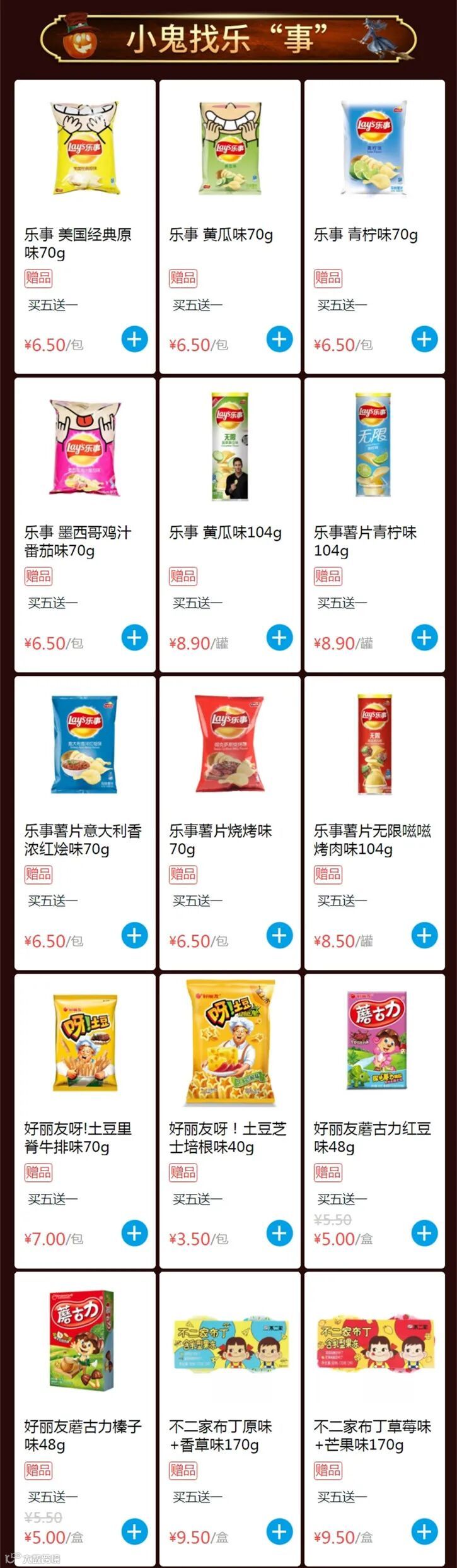Add 乐事薯片无限嗞嗞烤肉味104g to cart

[424, 935]
